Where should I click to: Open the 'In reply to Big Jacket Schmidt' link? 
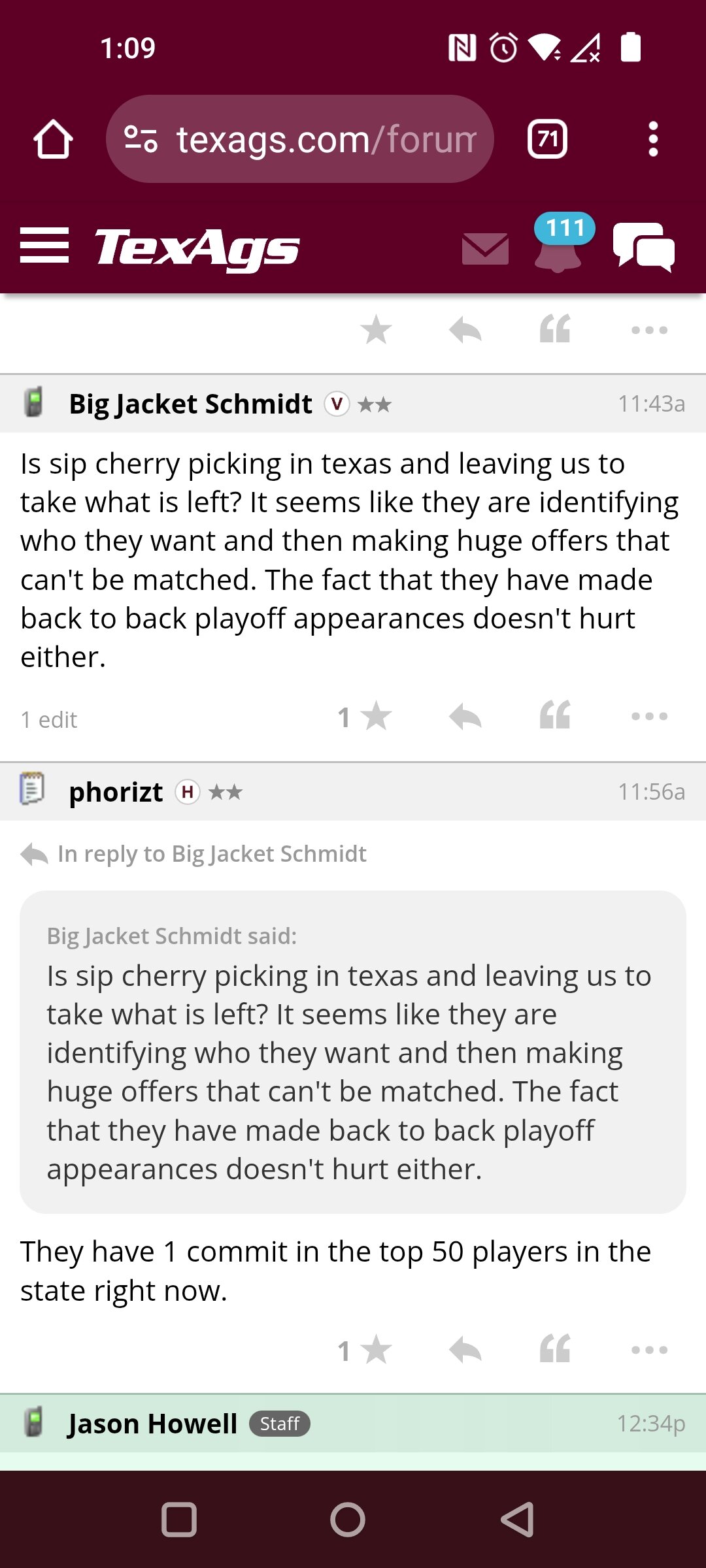coord(212,854)
